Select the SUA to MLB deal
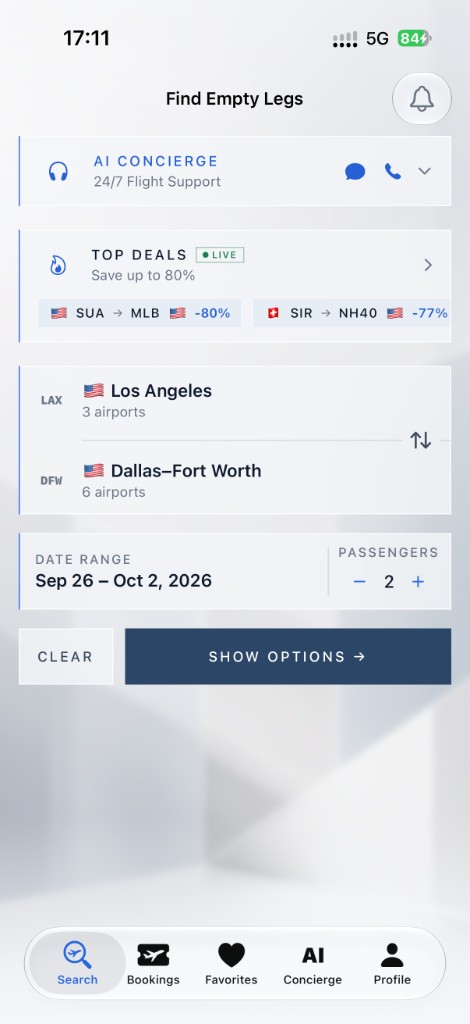Image resolution: width=470 pixels, height=1024 pixels. pyautogui.click(x=140, y=313)
